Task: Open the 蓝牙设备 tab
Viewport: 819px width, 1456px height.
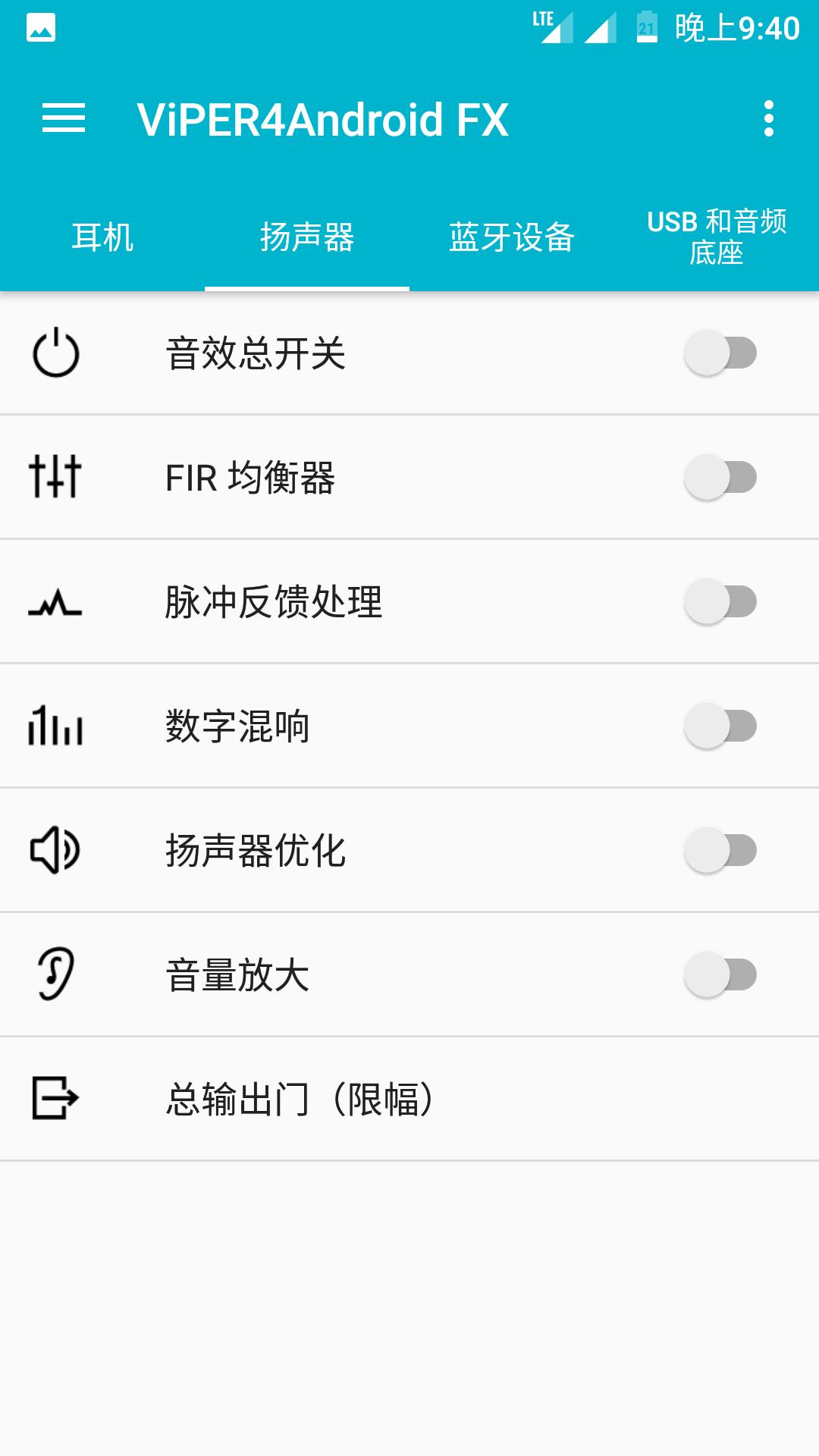Action: point(512,237)
